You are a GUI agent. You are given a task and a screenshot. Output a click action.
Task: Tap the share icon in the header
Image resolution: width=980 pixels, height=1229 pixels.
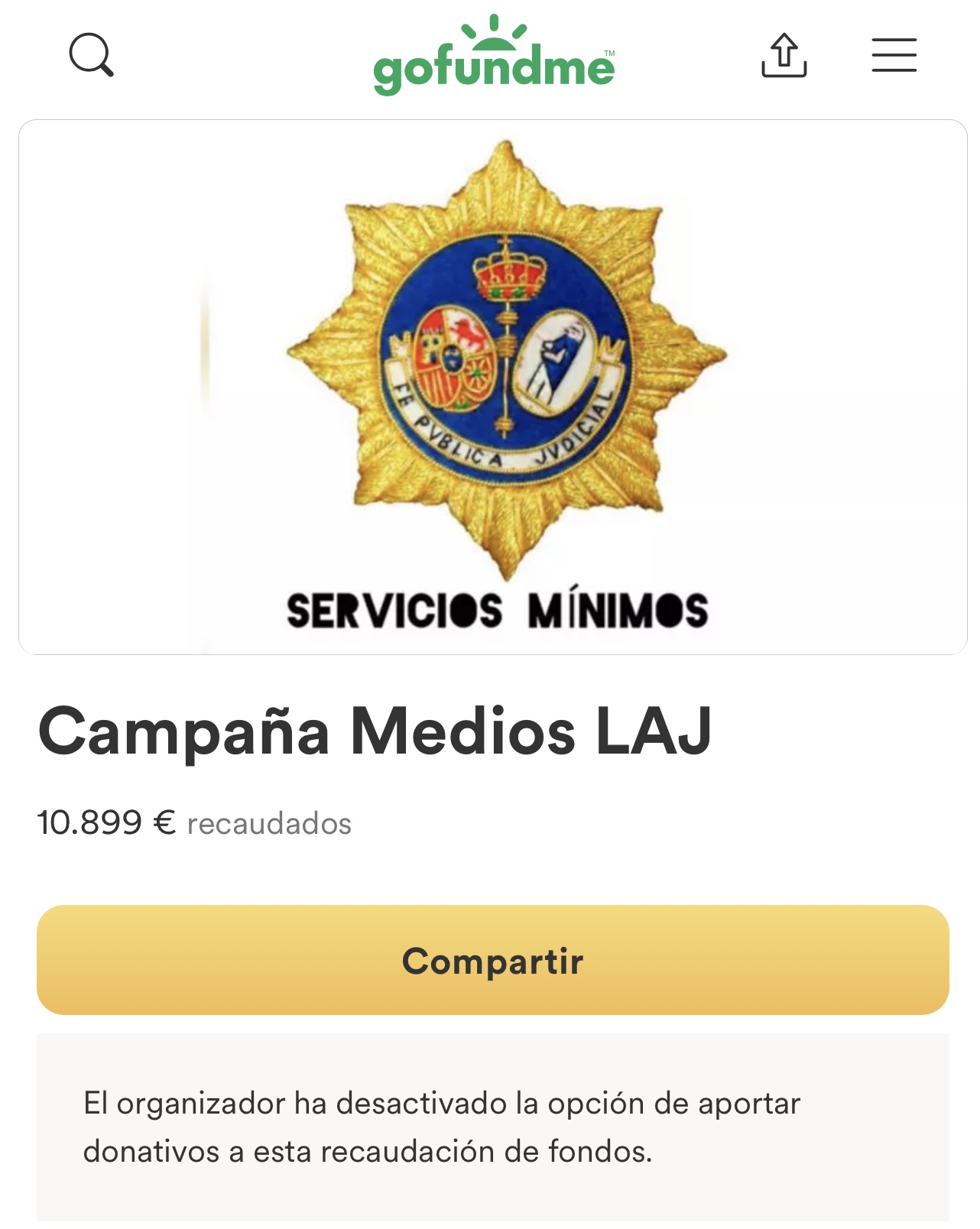pyautogui.click(x=784, y=55)
